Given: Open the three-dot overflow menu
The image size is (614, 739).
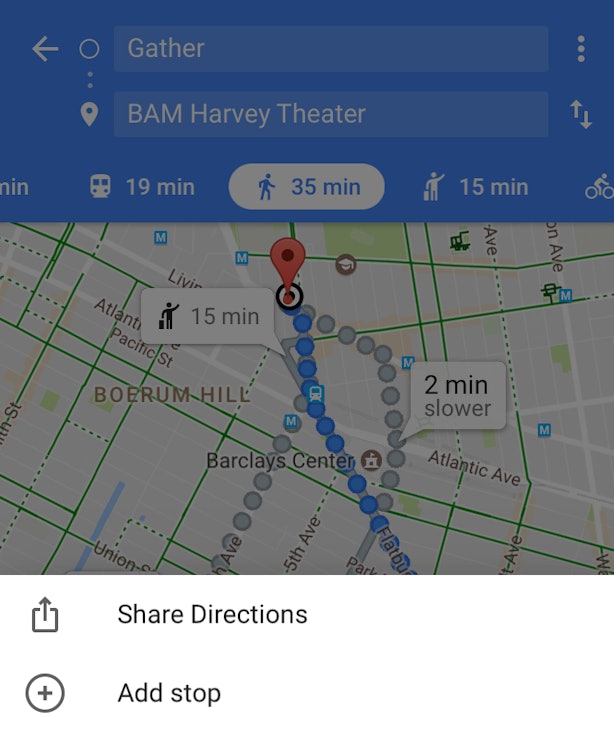Looking at the screenshot, I should [x=581, y=49].
